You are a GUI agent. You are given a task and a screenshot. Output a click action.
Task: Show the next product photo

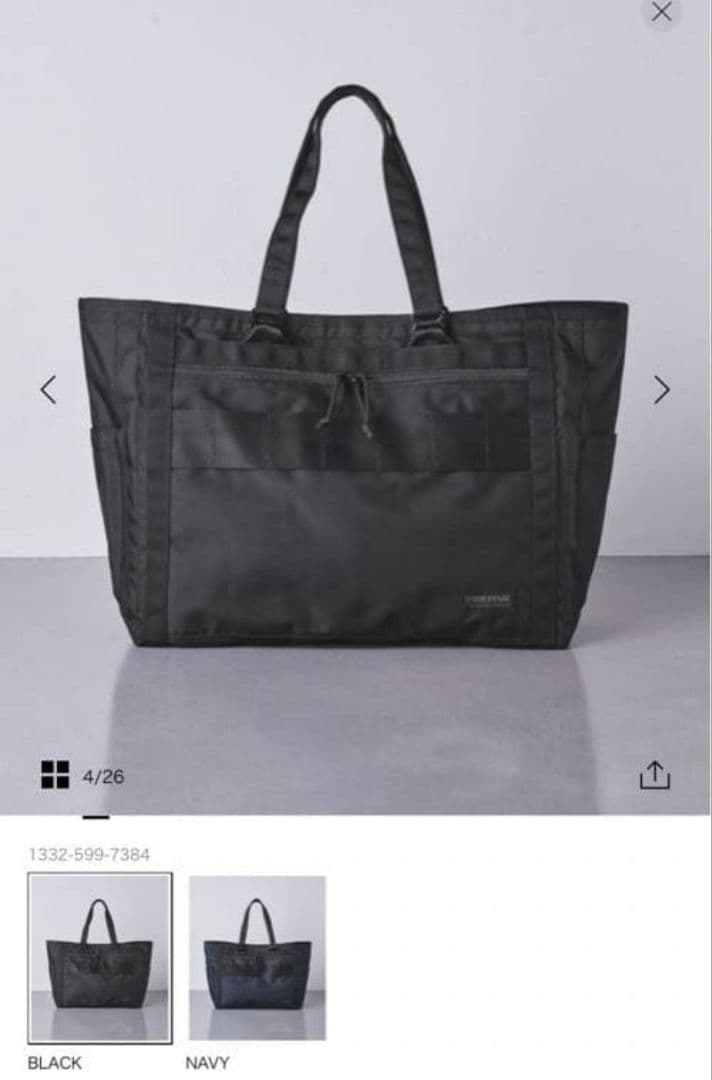pos(661,389)
